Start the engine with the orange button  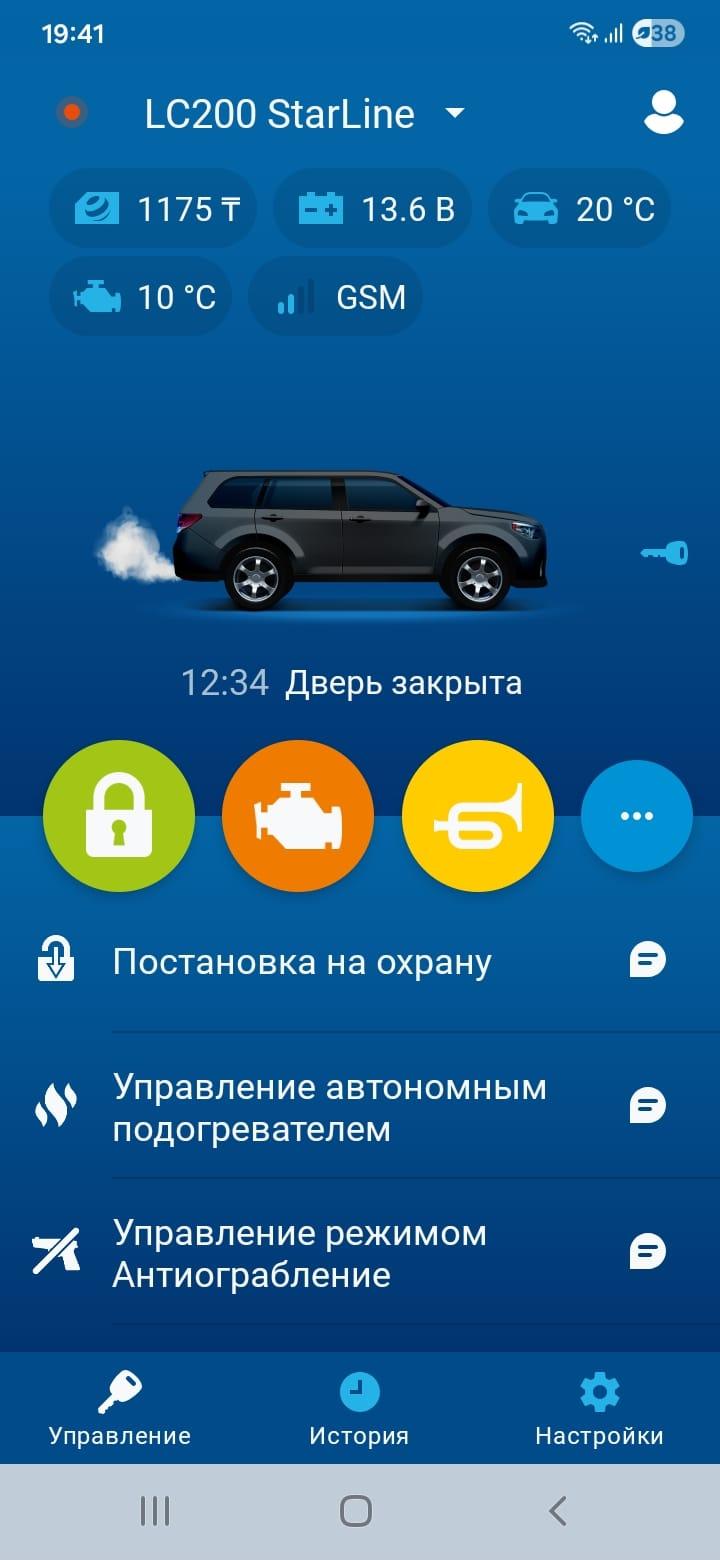coord(298,816)
